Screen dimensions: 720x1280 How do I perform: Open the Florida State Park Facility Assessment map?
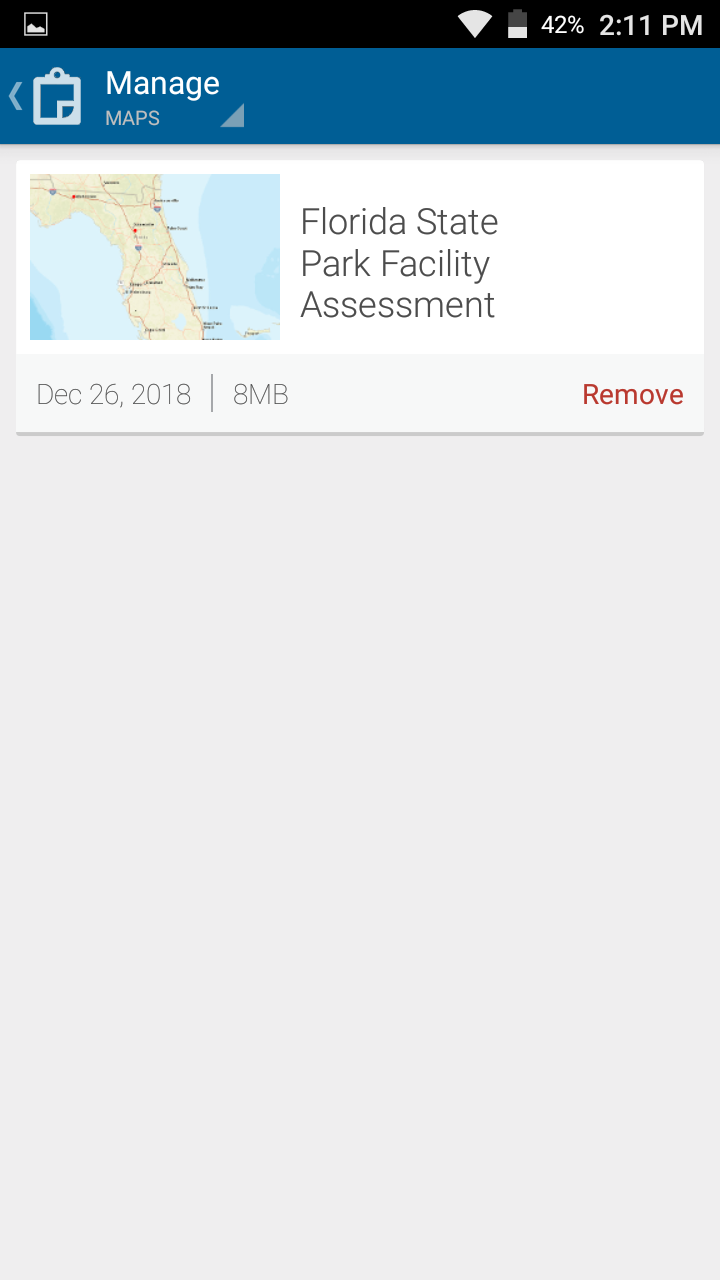(x=360, y=257)
